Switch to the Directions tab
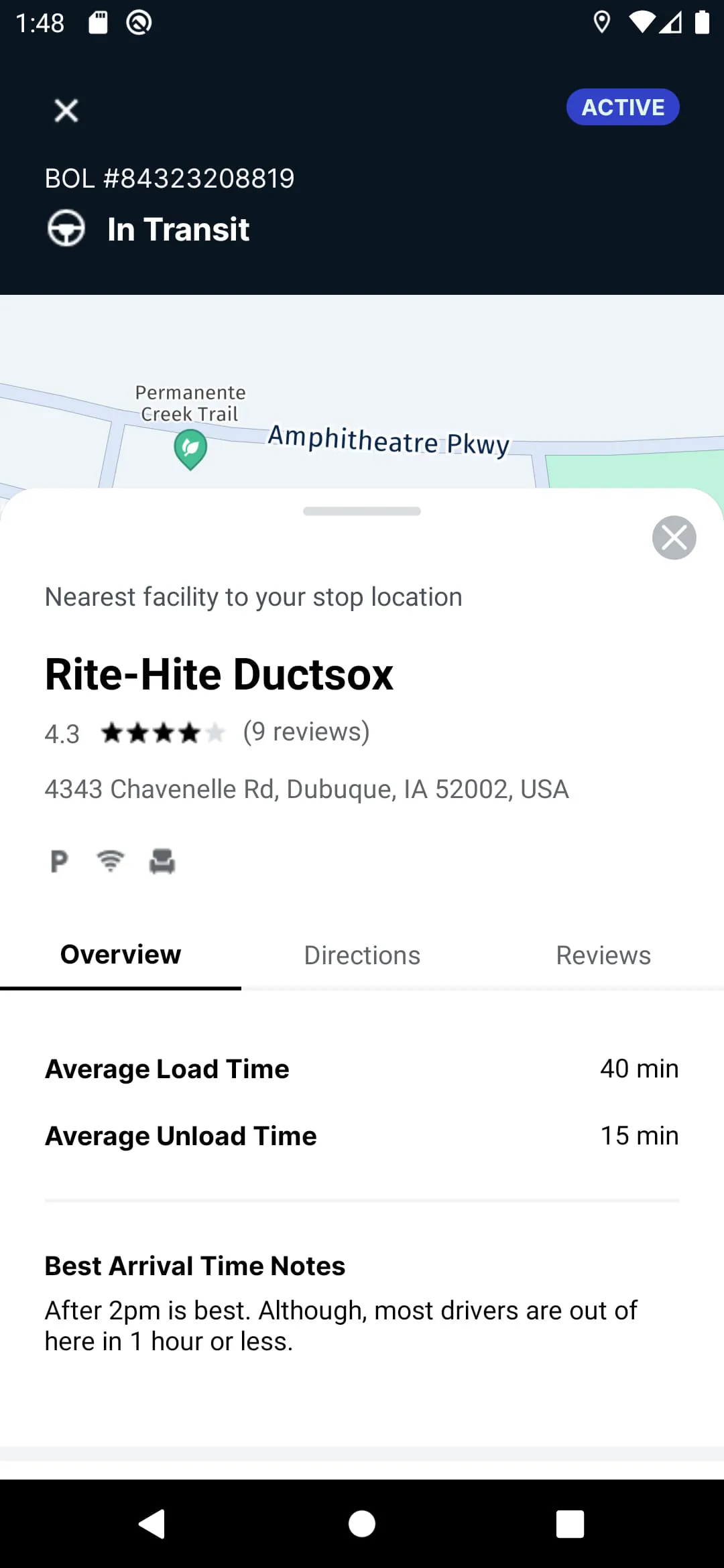 [361, 954]
